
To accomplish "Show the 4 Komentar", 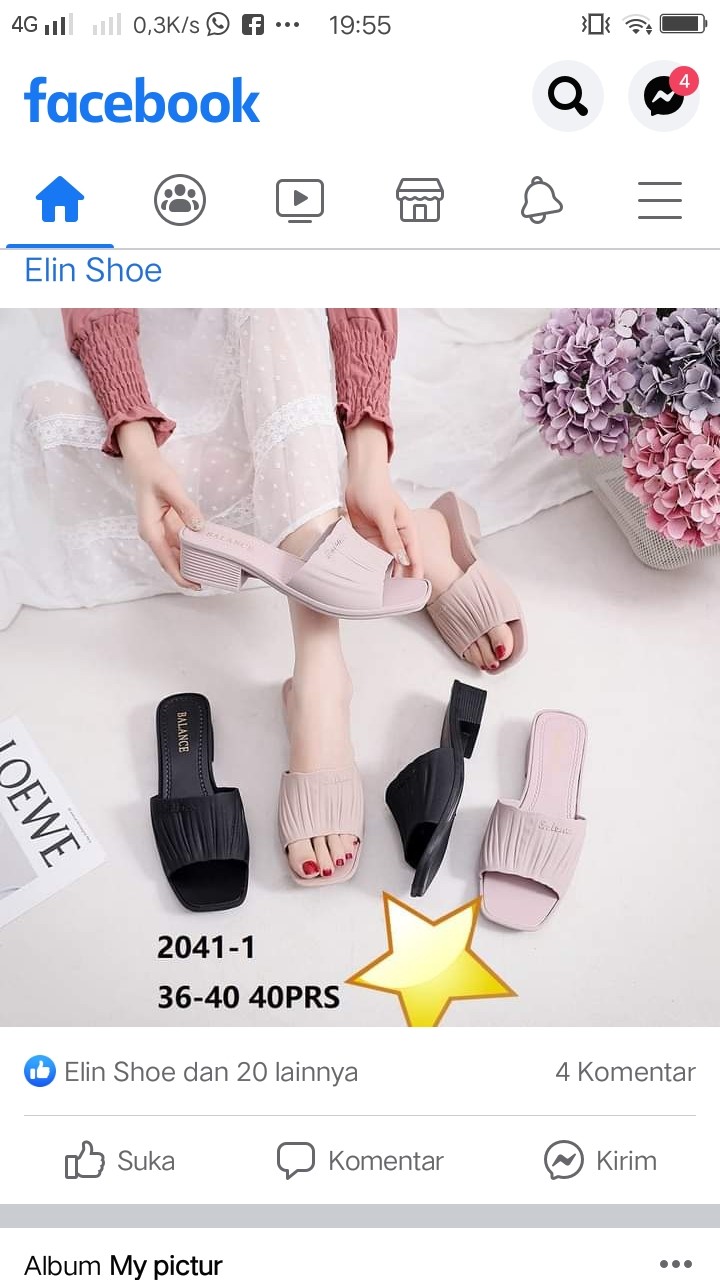I will 625,1072.
